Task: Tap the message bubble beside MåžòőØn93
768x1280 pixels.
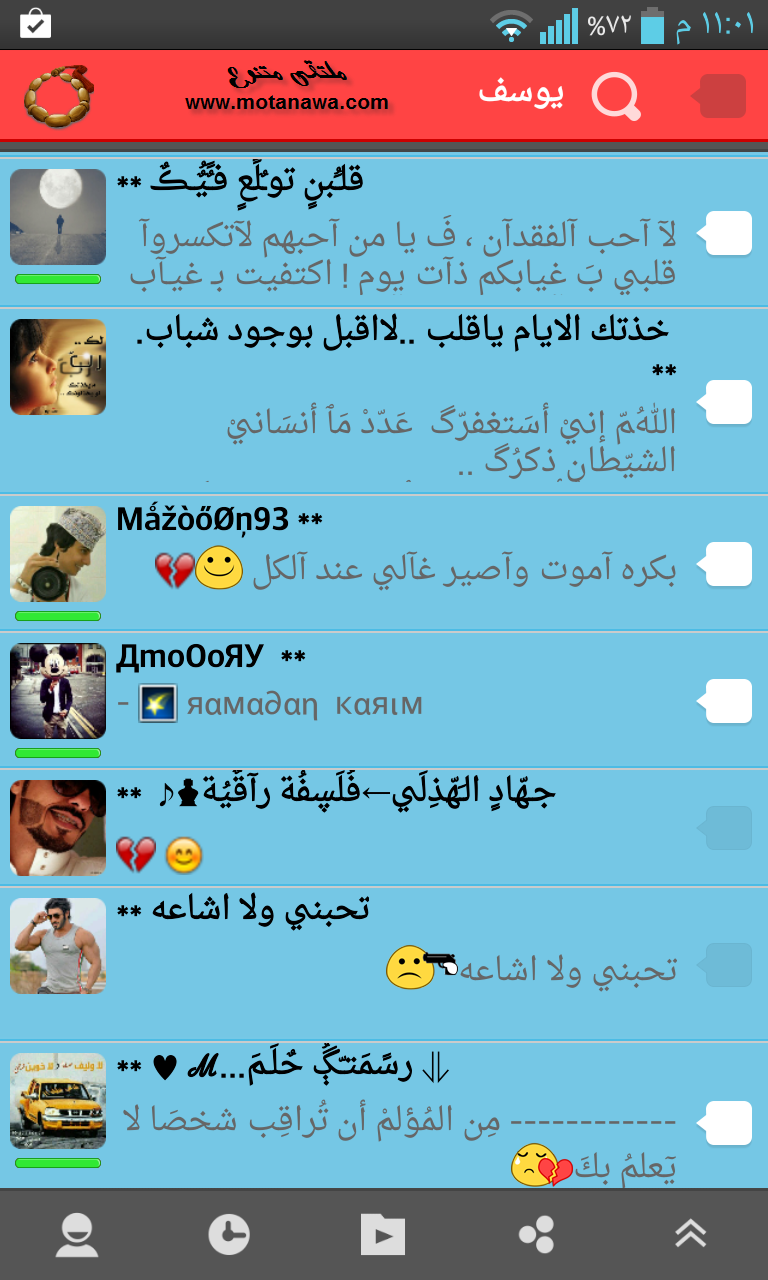Action: (728, 564)
